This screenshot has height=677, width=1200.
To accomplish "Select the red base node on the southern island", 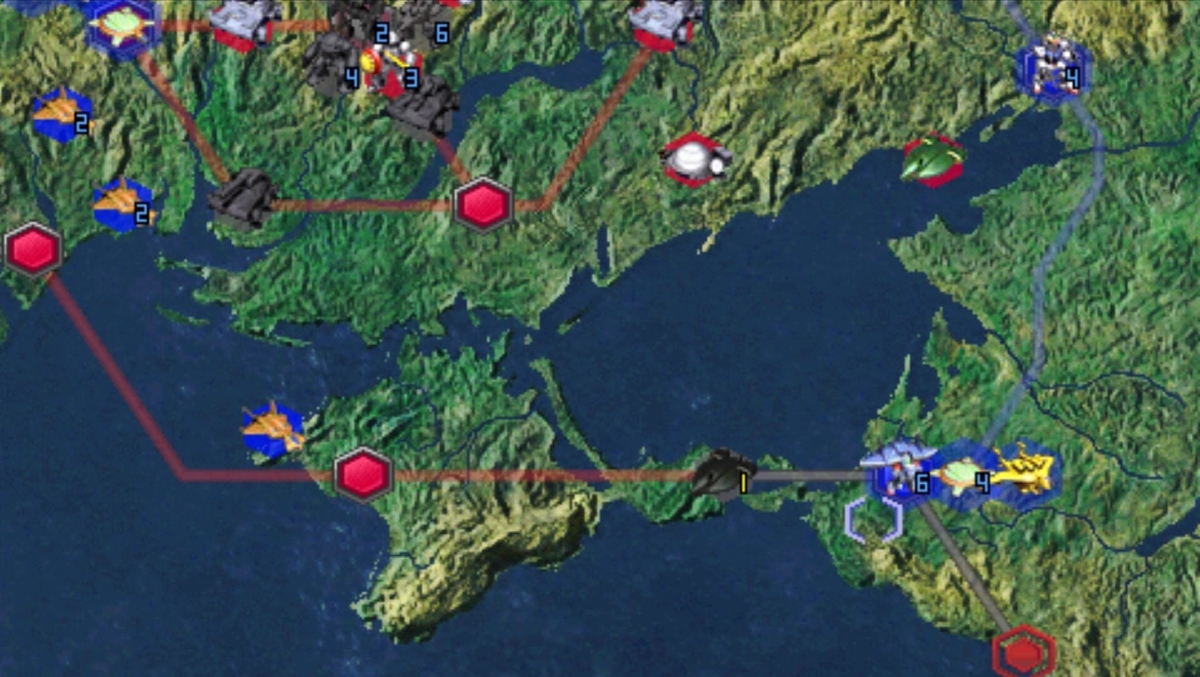I will pyautogui.click(x=363, y=474).
